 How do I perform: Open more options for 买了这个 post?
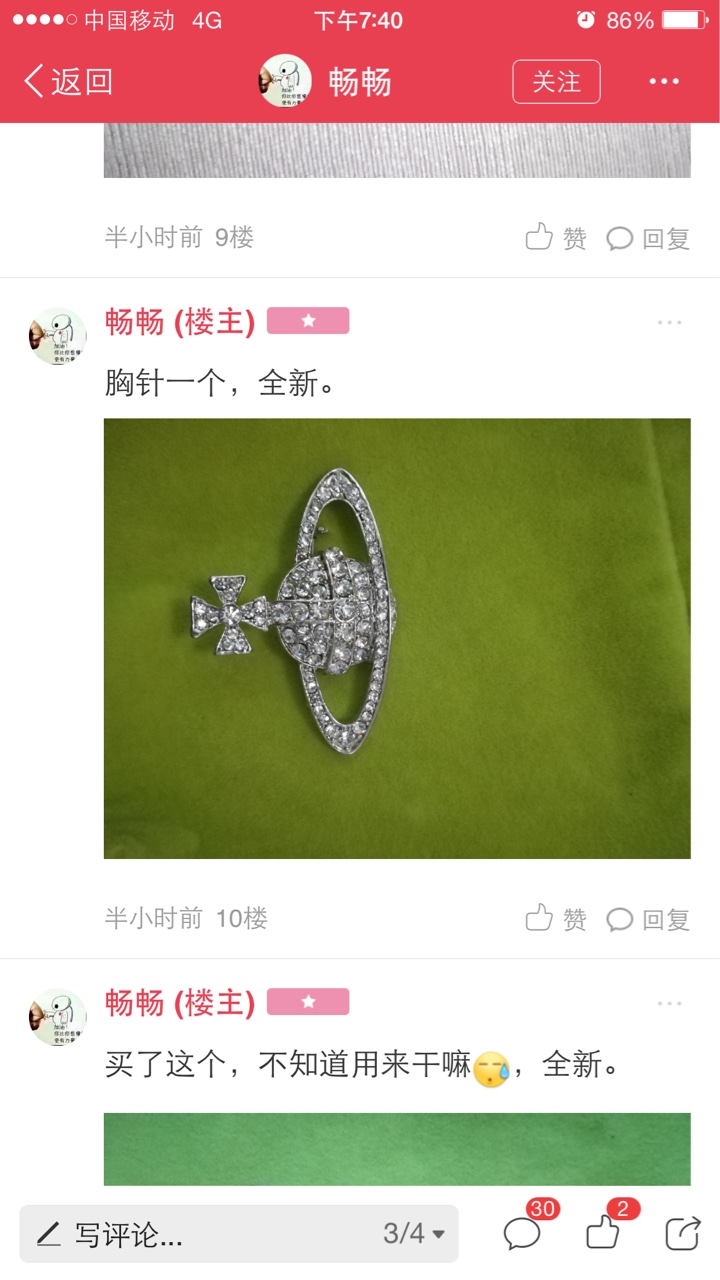click(670, 1003)
